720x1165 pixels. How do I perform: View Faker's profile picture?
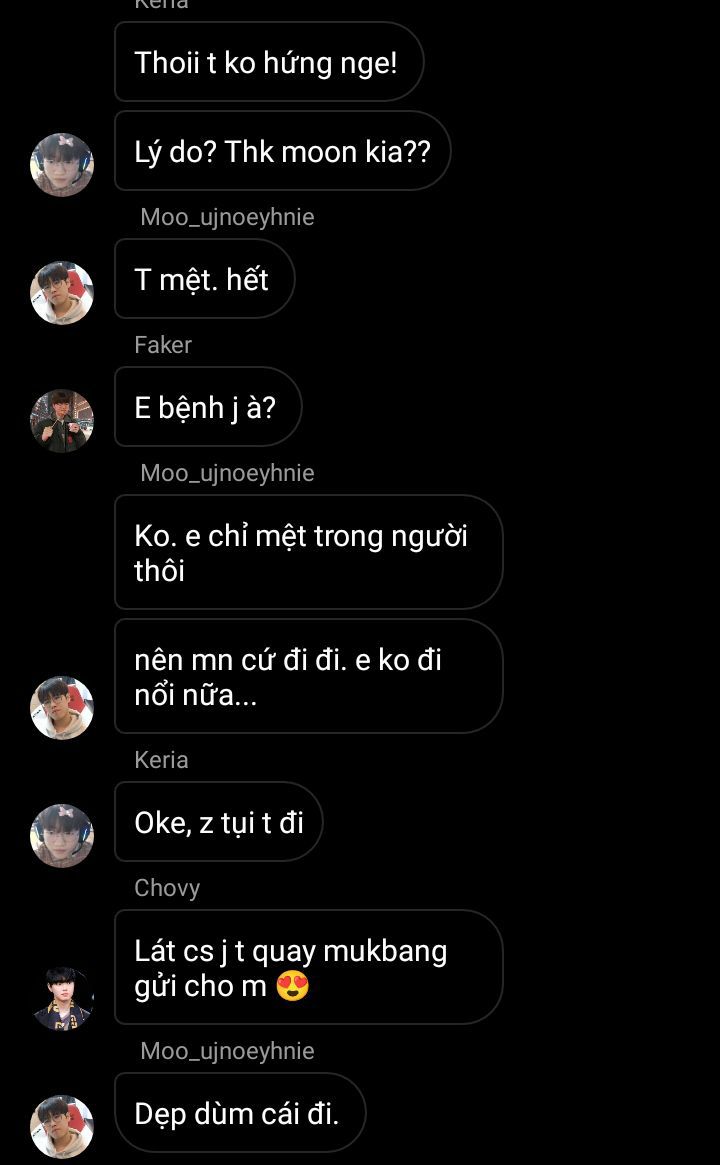click(x=62, y=421)
